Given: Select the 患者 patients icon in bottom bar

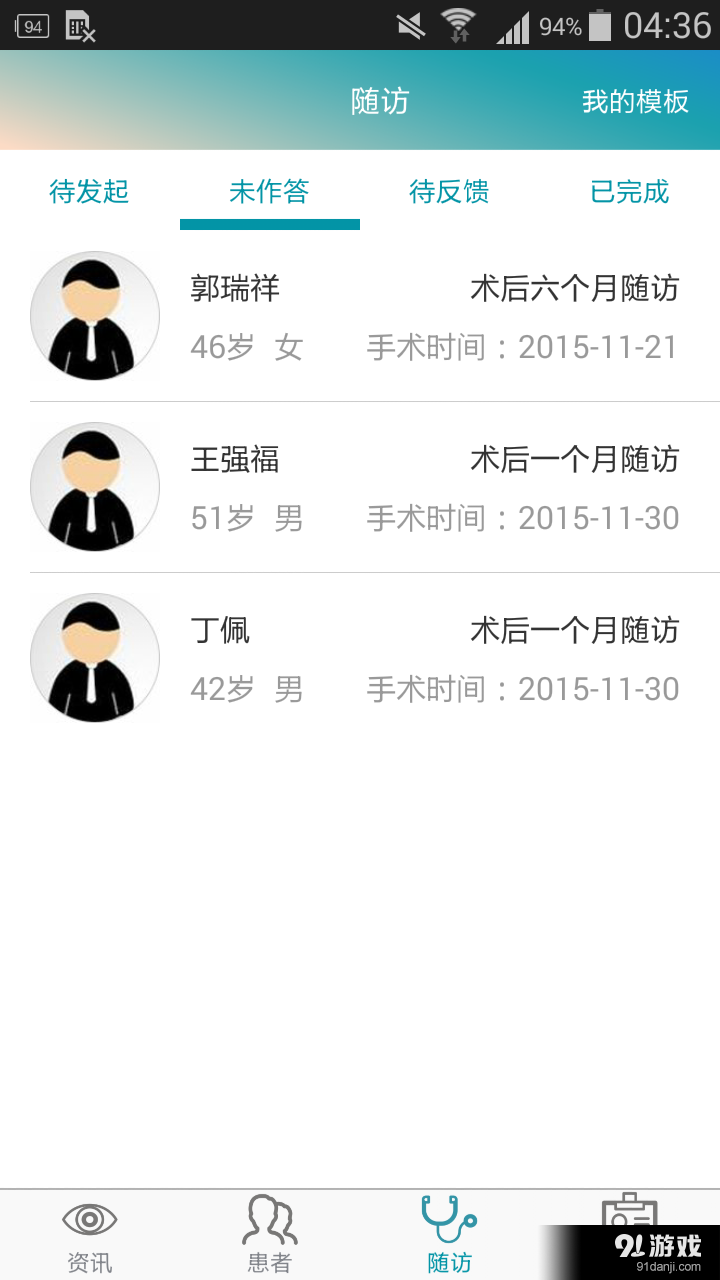Looking at the screenshot, I should click(270, 1228).
